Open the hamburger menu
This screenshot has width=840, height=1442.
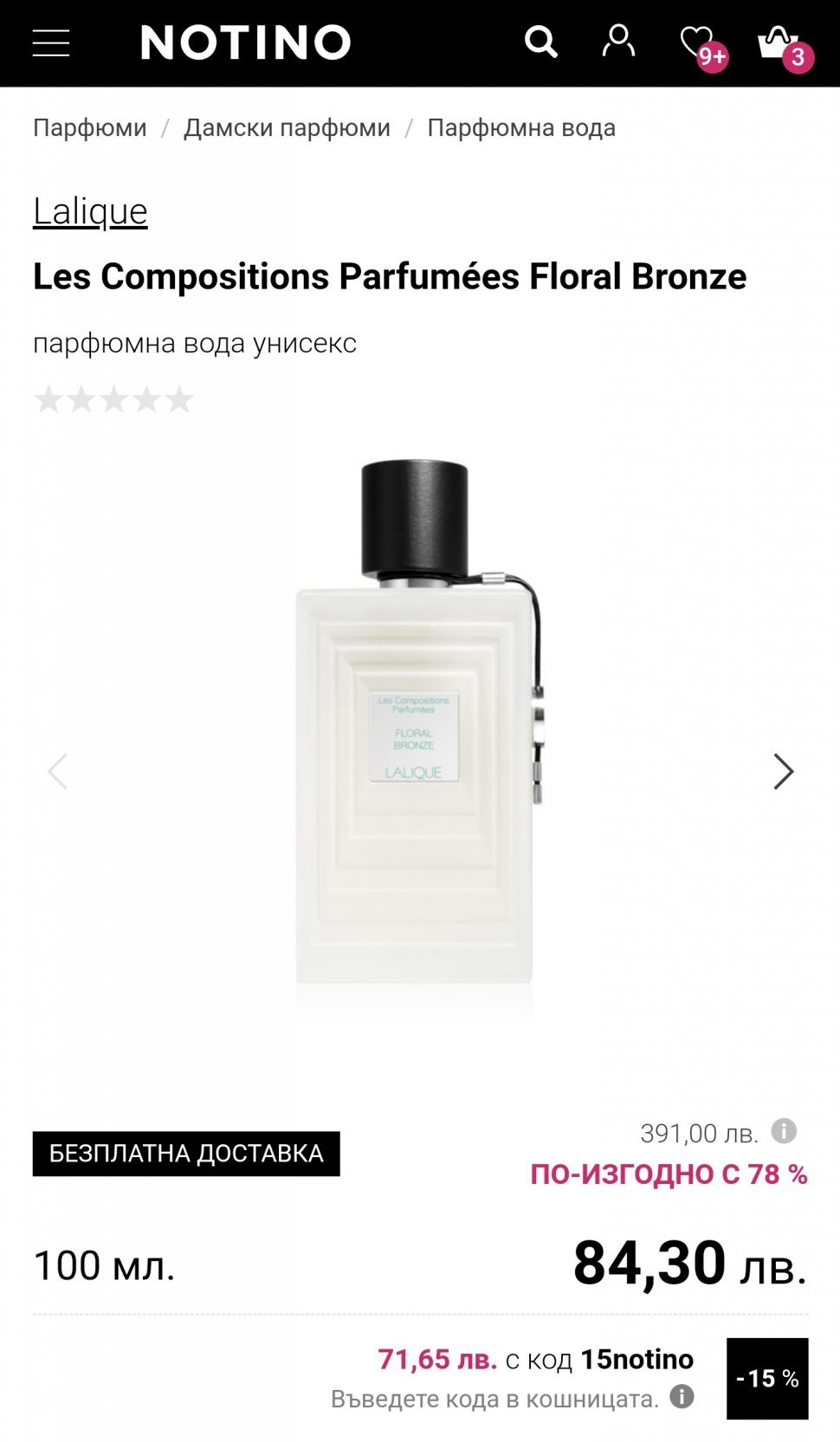[x=51, y=42]
